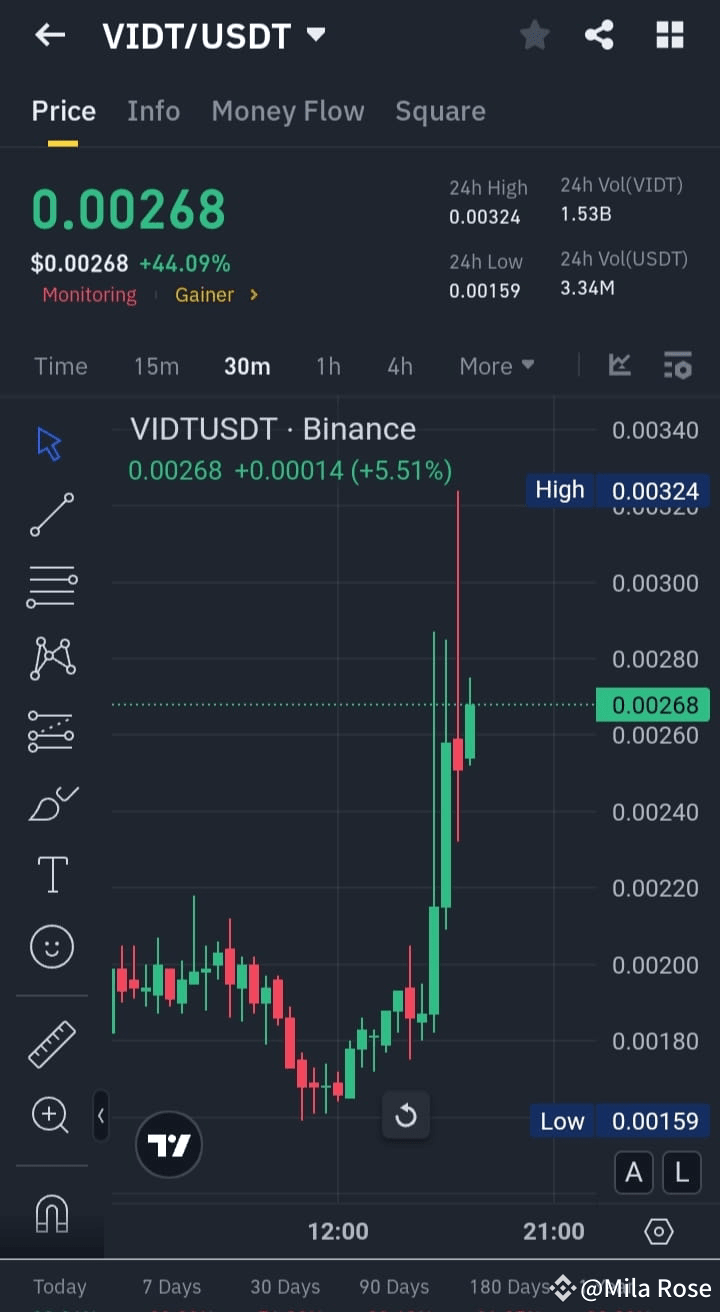Select the trend line drawing tool

(x=51, y=515)
